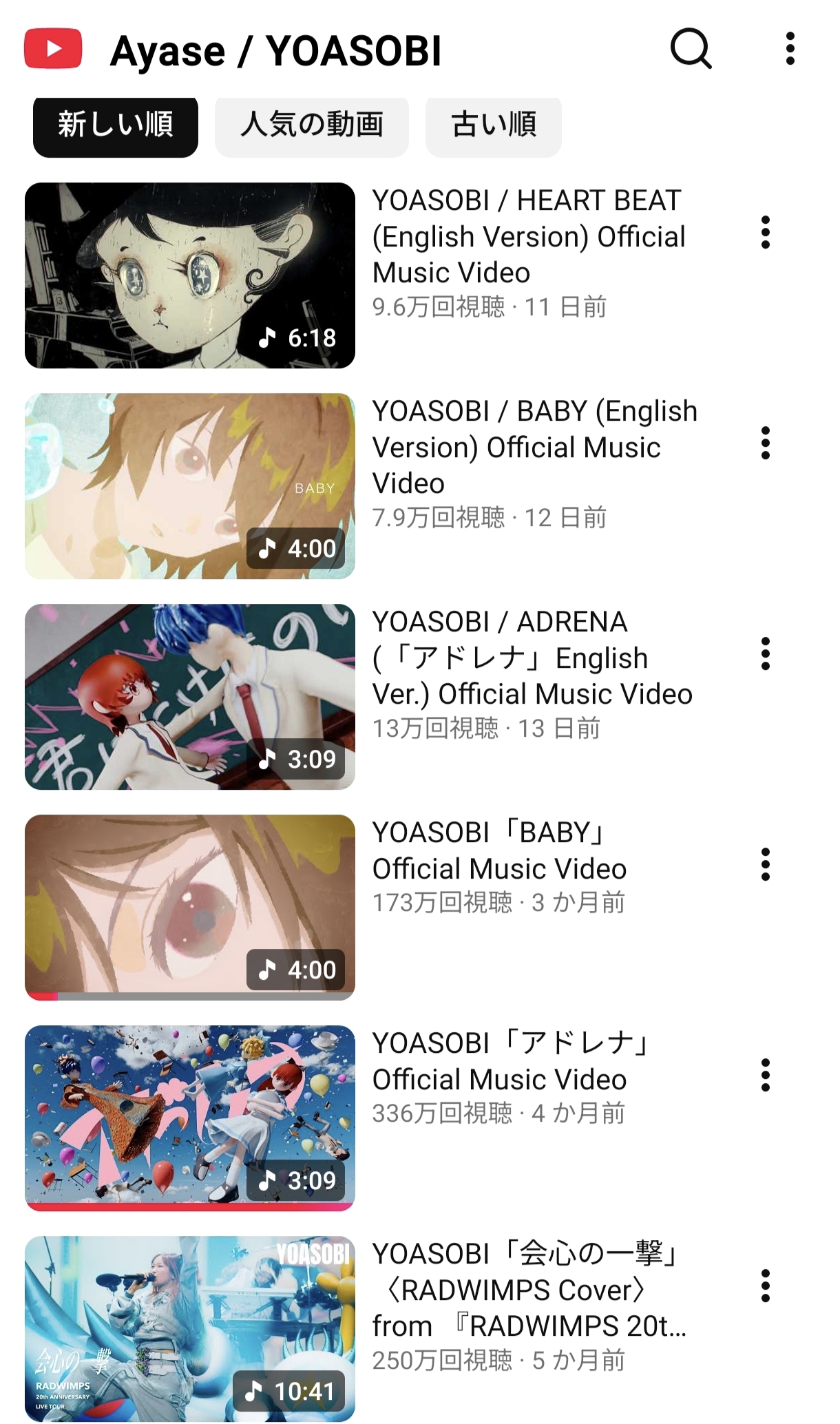
Task: Open the top-right overflow menu
Action: pos(790,49)
